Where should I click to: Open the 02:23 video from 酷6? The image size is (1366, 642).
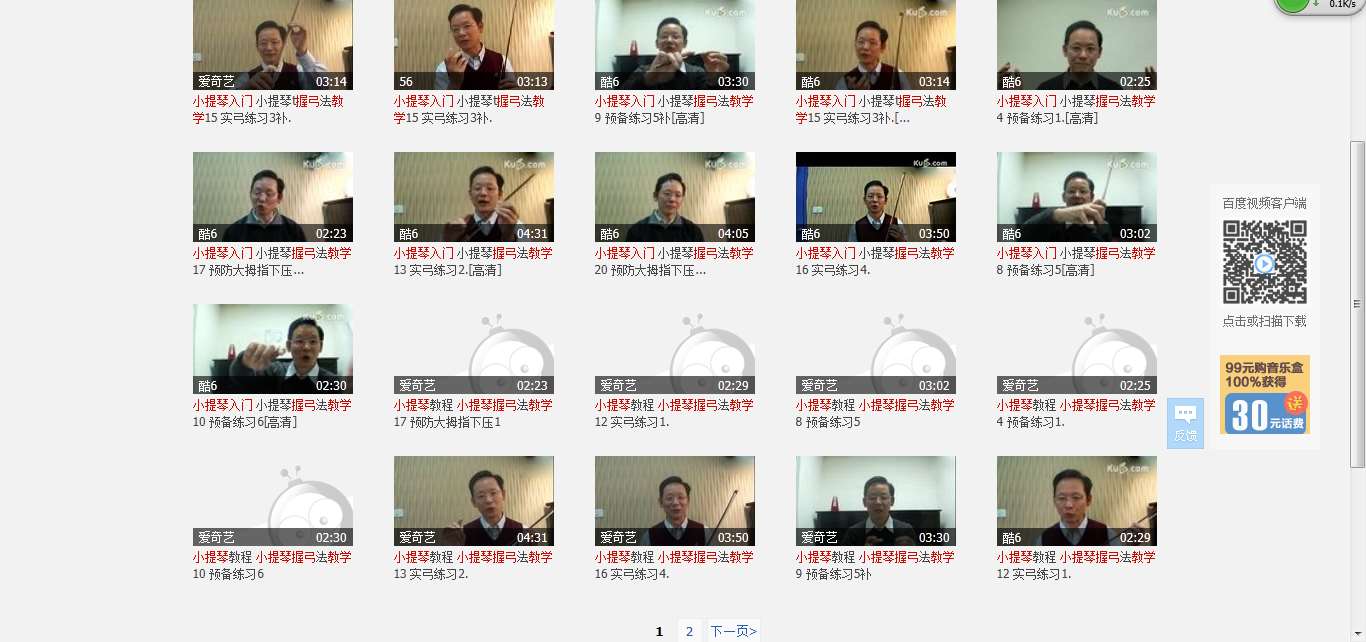(x=273, y=196)
